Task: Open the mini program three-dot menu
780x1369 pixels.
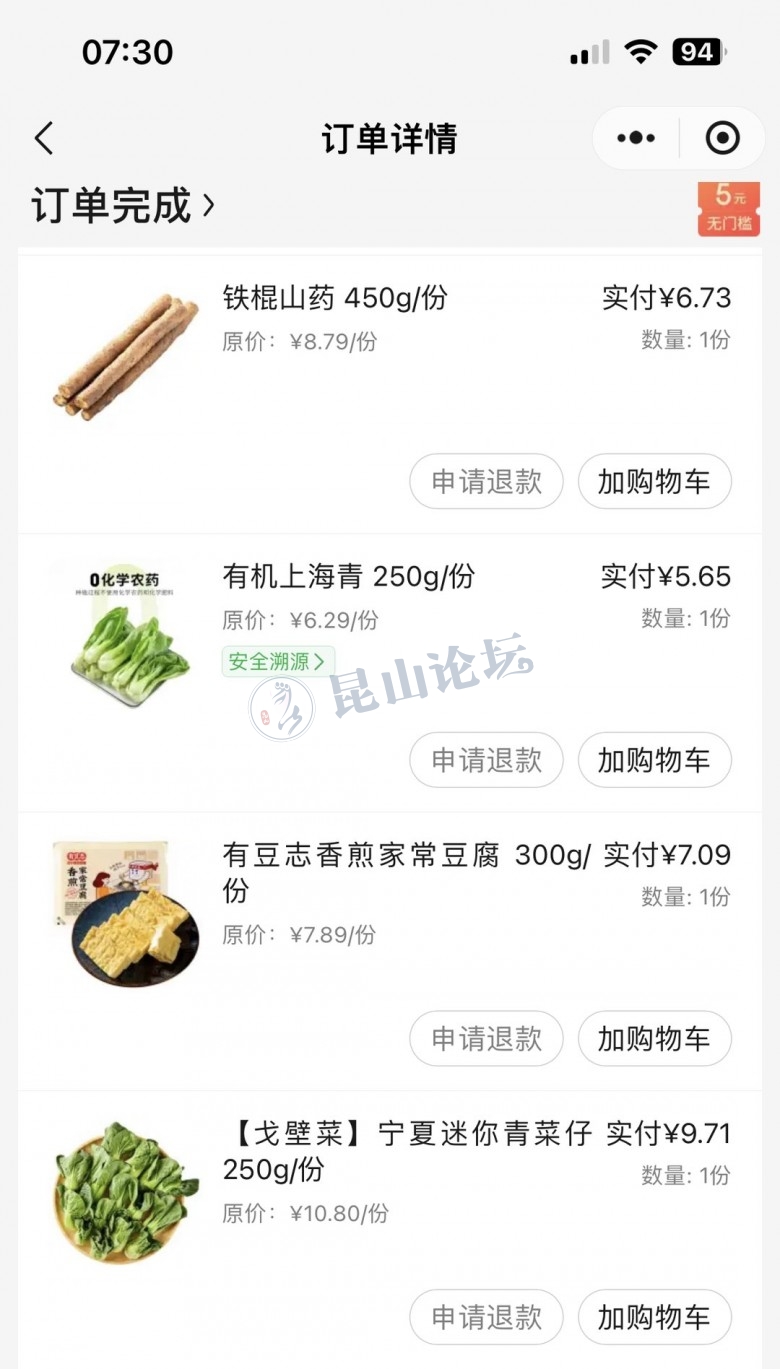Action: (x=636, y=138)
